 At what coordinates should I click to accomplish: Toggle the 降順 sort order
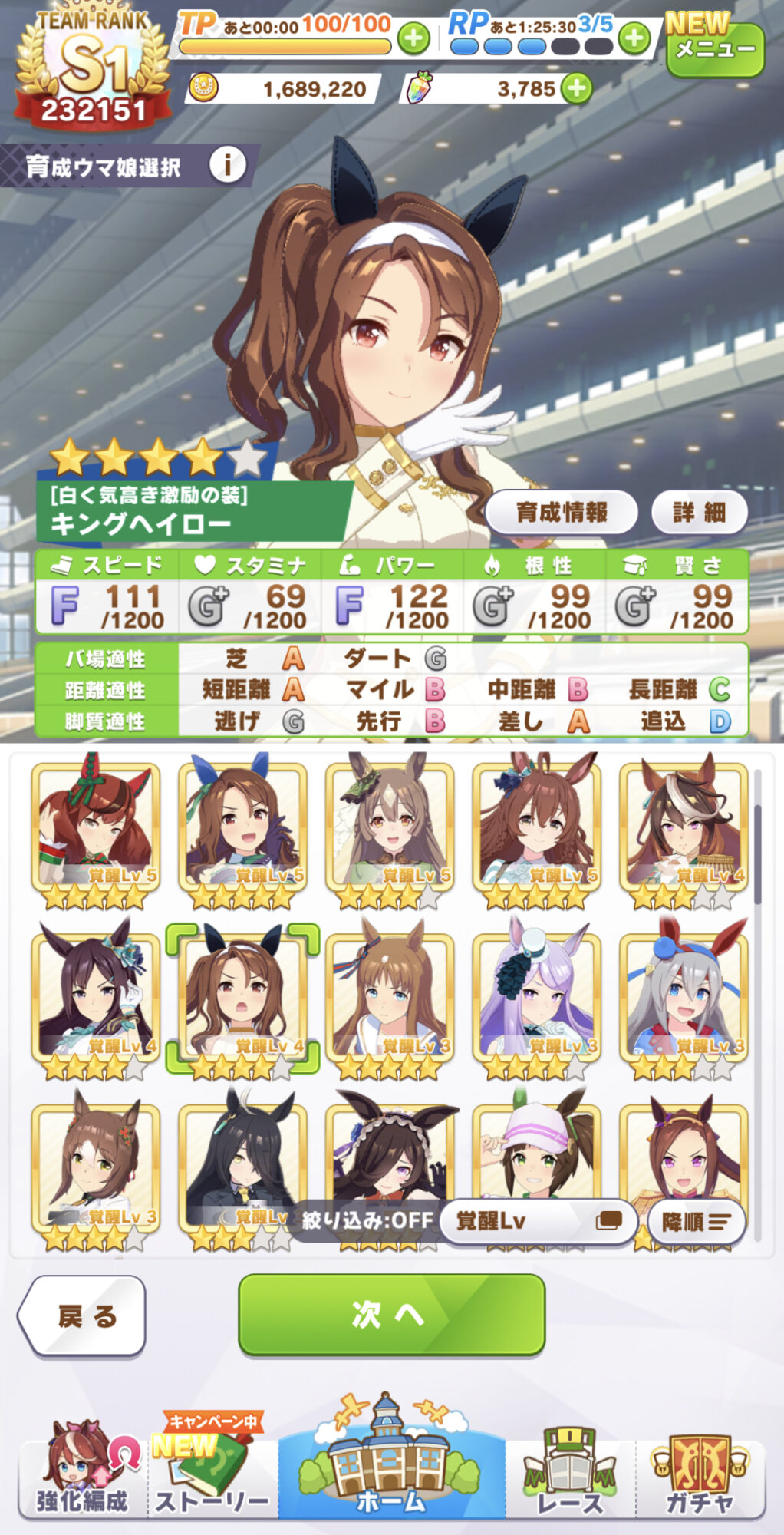696,1222
